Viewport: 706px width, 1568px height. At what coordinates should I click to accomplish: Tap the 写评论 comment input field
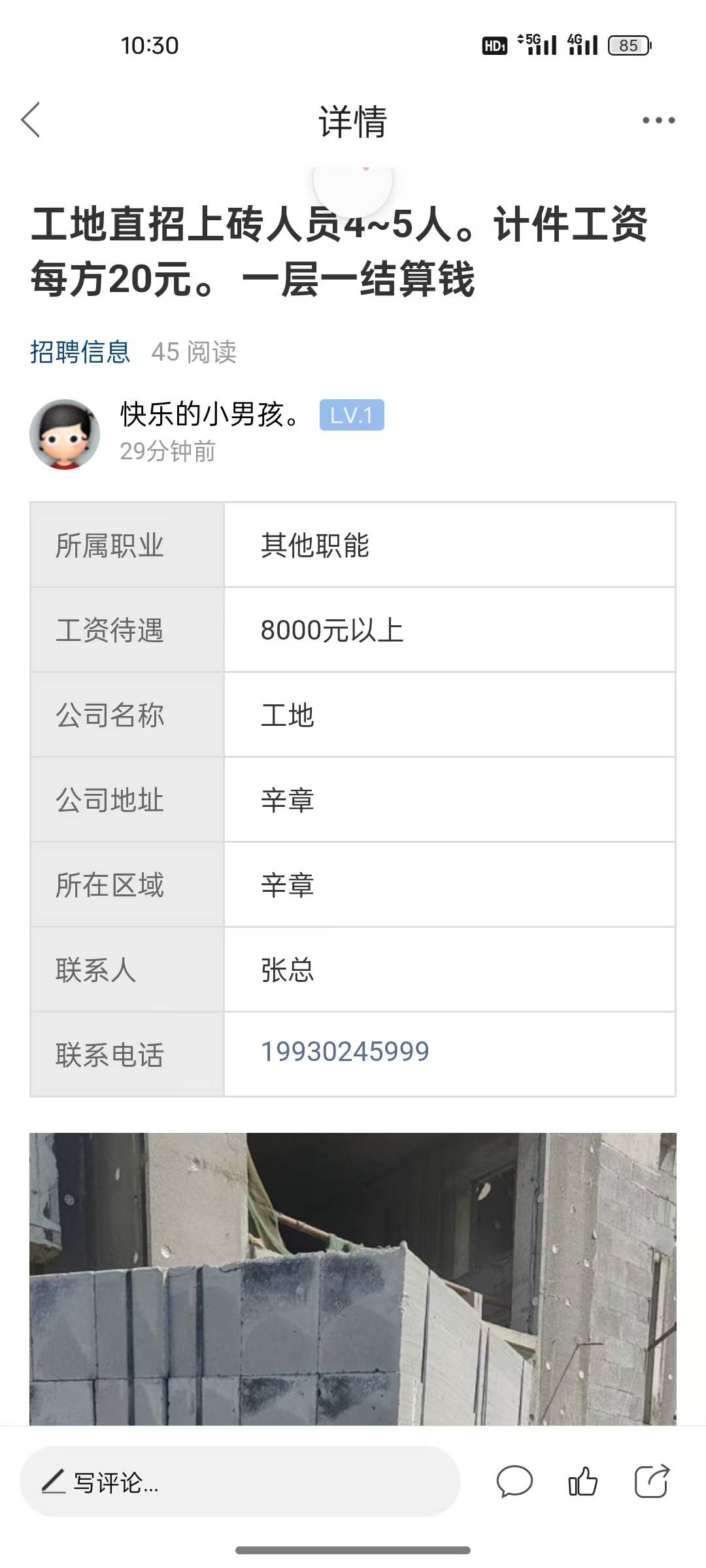(239, 1482)
